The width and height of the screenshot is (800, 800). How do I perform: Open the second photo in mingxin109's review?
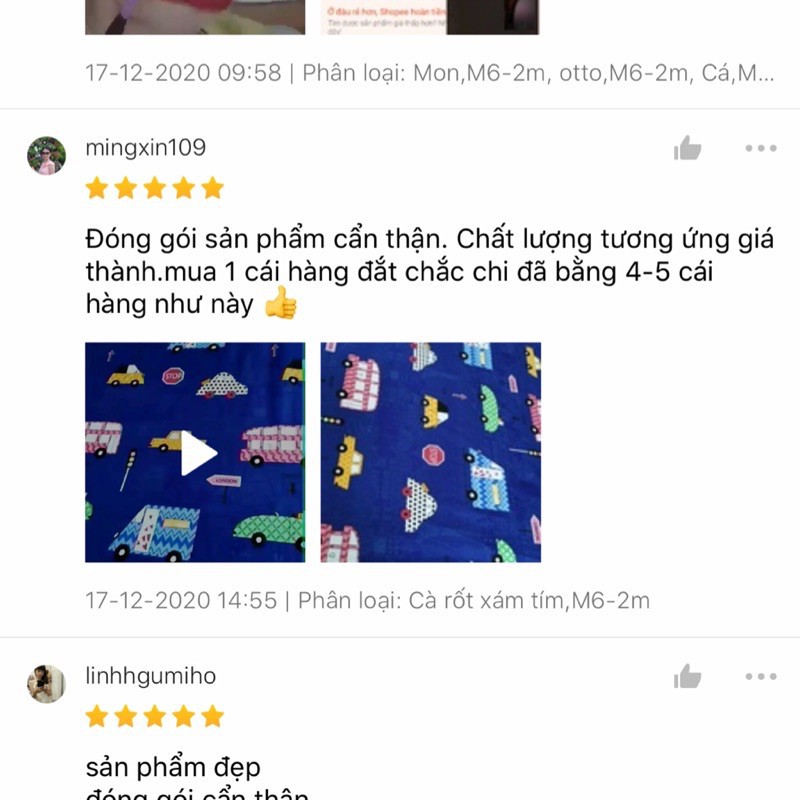coord(430,452)
